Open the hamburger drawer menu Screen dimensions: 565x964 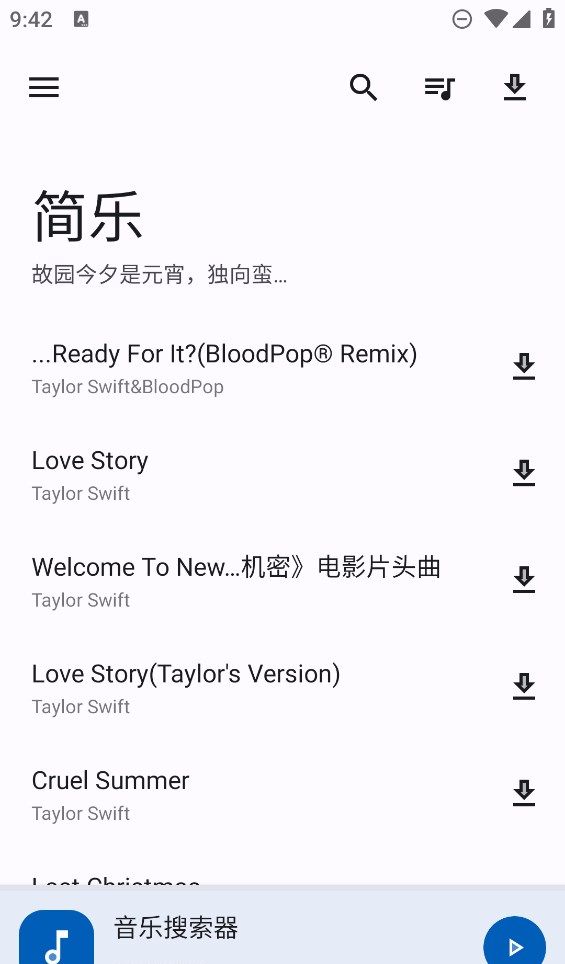pyautogui.click(x=44, y=87)
